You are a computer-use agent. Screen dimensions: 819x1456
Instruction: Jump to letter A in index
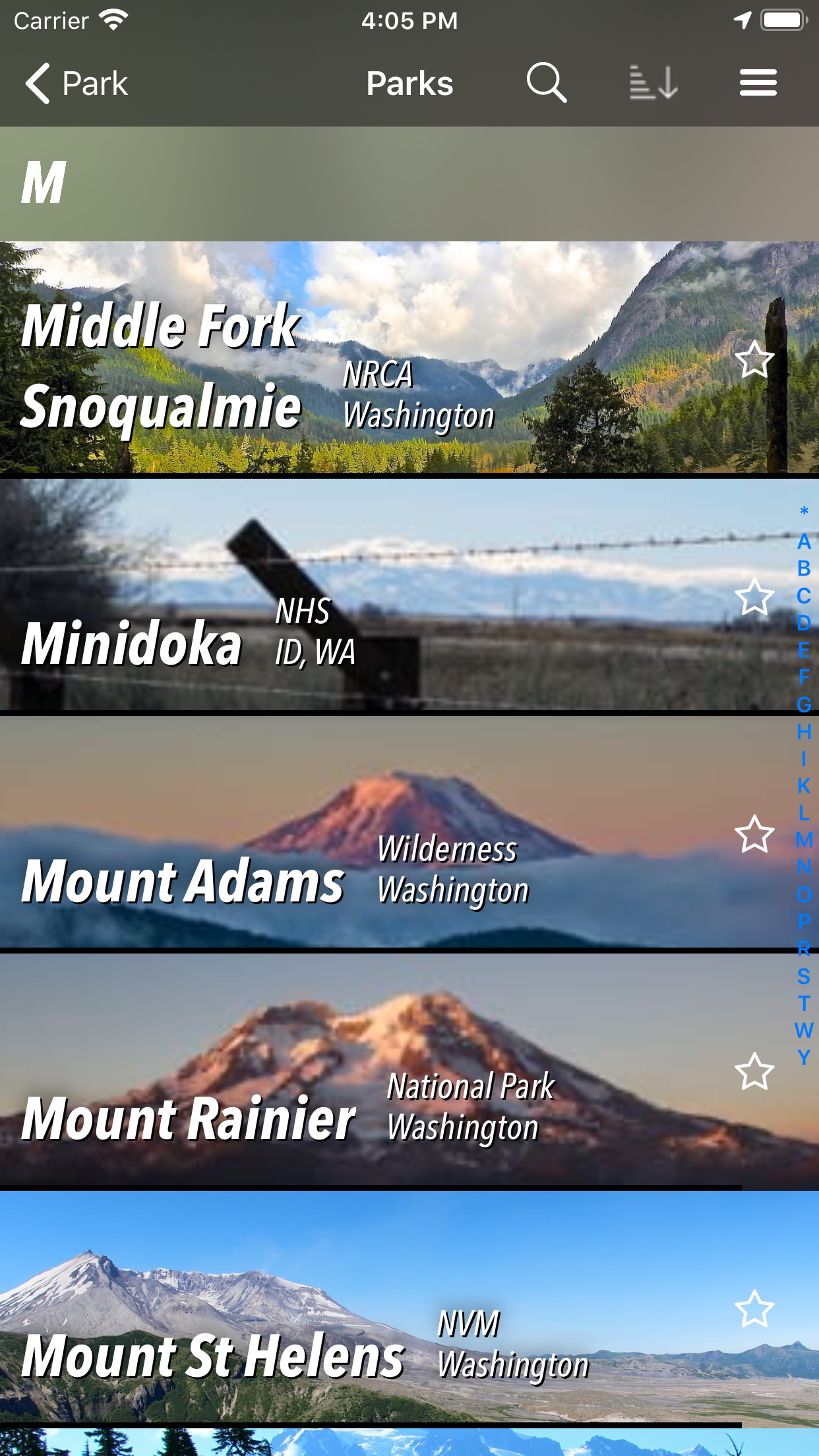point(803,541)
